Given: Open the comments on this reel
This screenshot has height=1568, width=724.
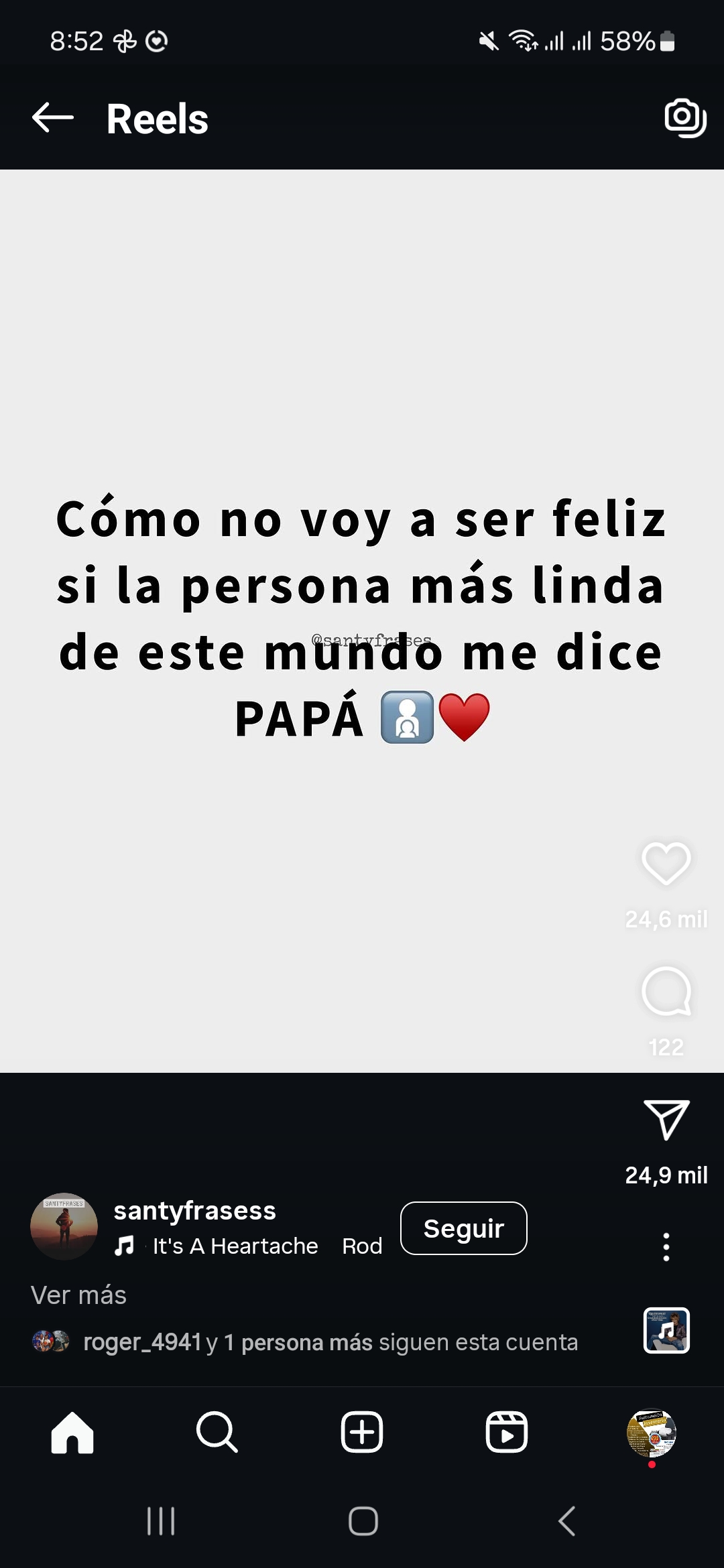Looking at the screenshot, I should tap(666, 992).
